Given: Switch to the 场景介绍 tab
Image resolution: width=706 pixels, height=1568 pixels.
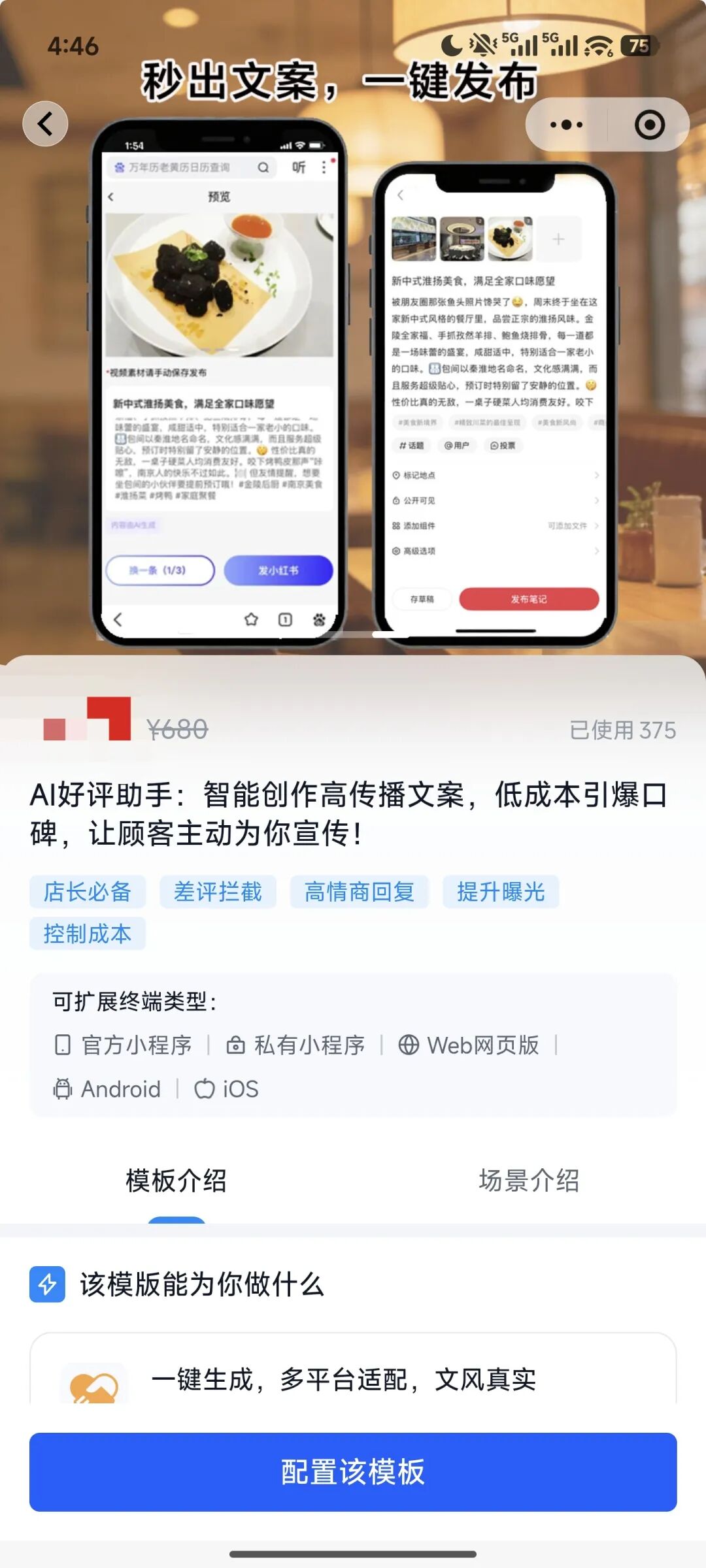Looking at the screenshot, I should [x=529, y=1181].
